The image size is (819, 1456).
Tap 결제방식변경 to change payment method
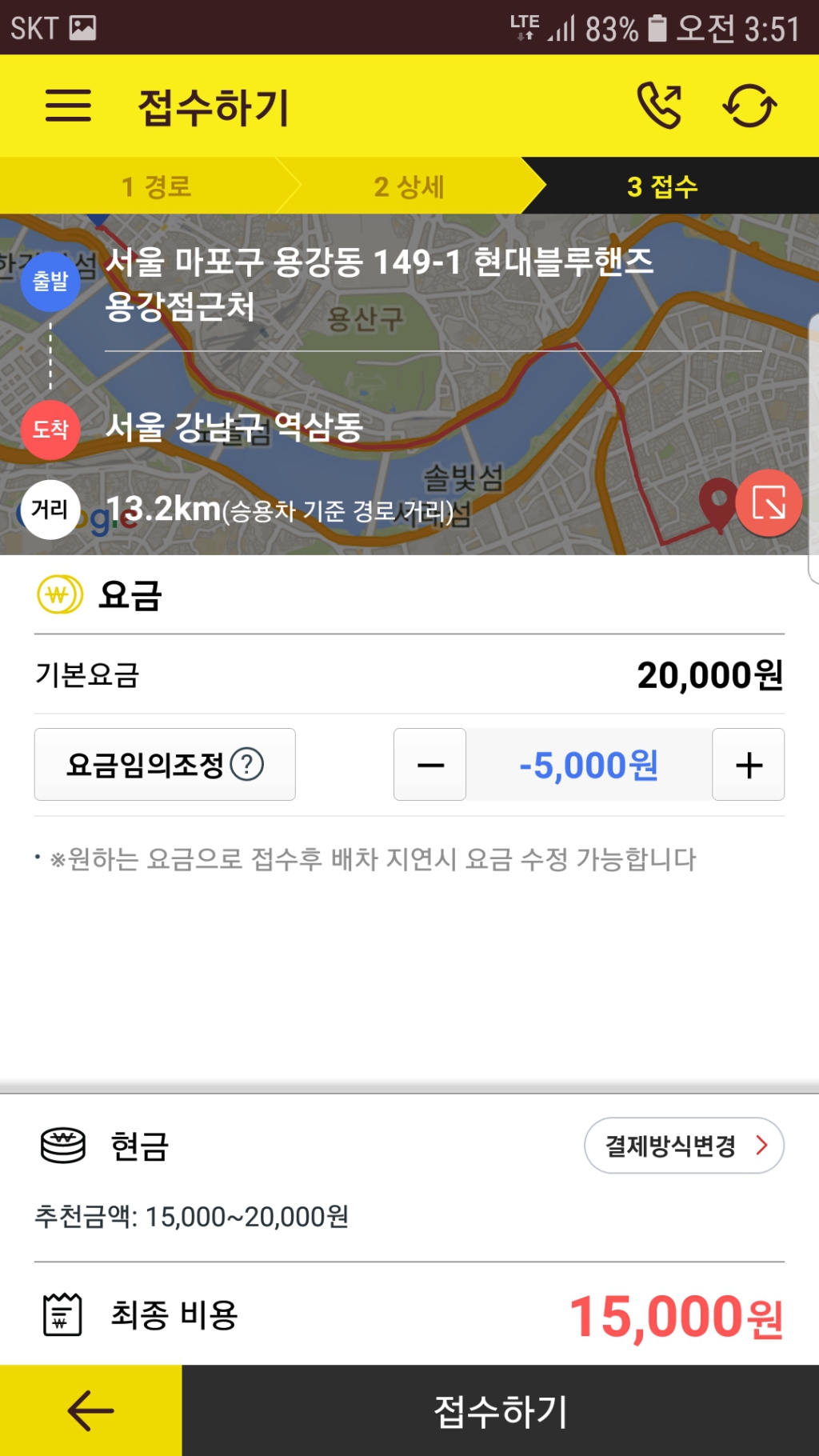(684, 1146)
